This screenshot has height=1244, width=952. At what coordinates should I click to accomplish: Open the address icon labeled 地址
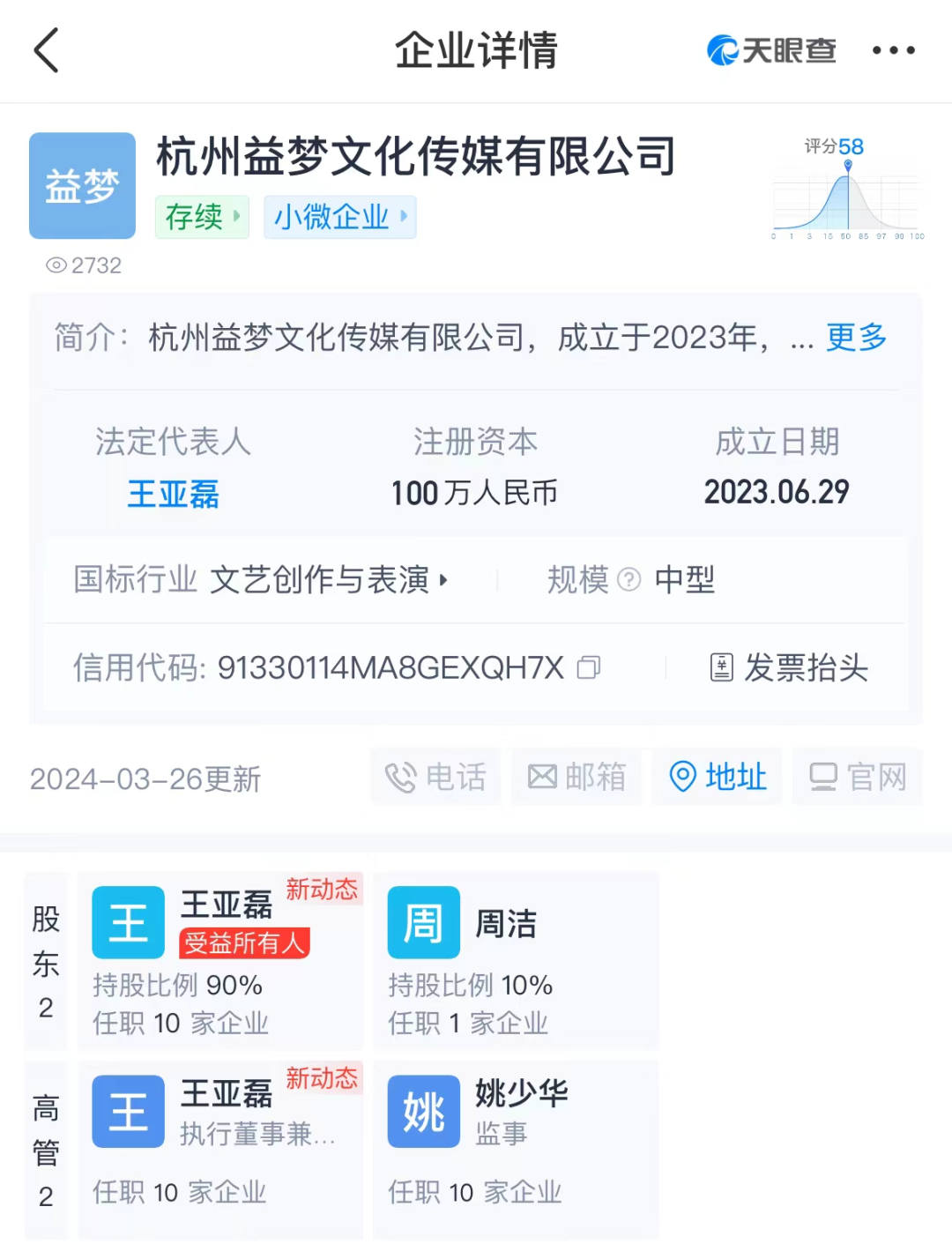[717, 777]
